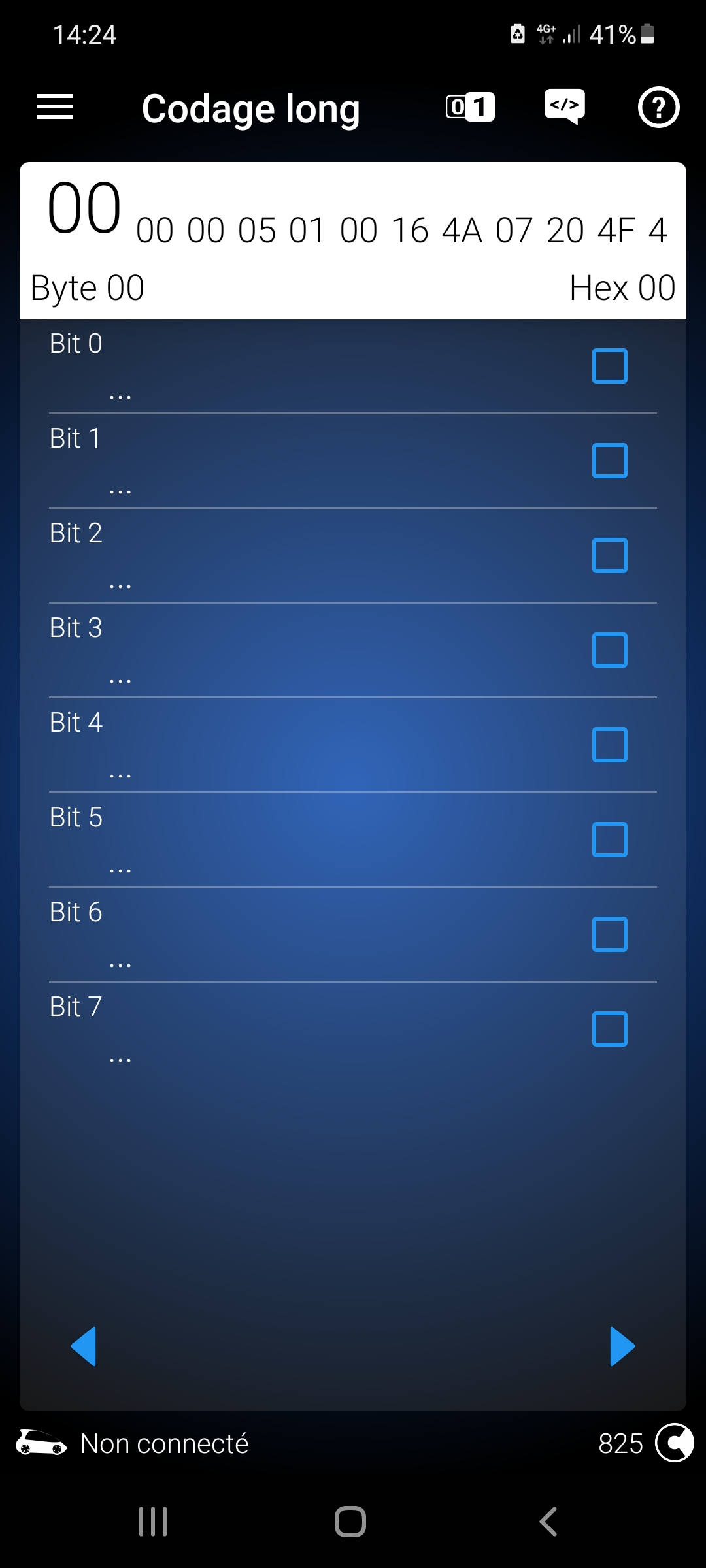Image resolution: width=706 pixels, height=1568 pixels.
Task: Tap the Non connecté car status
Action: pyautogui.click(x=132, y=1443)
